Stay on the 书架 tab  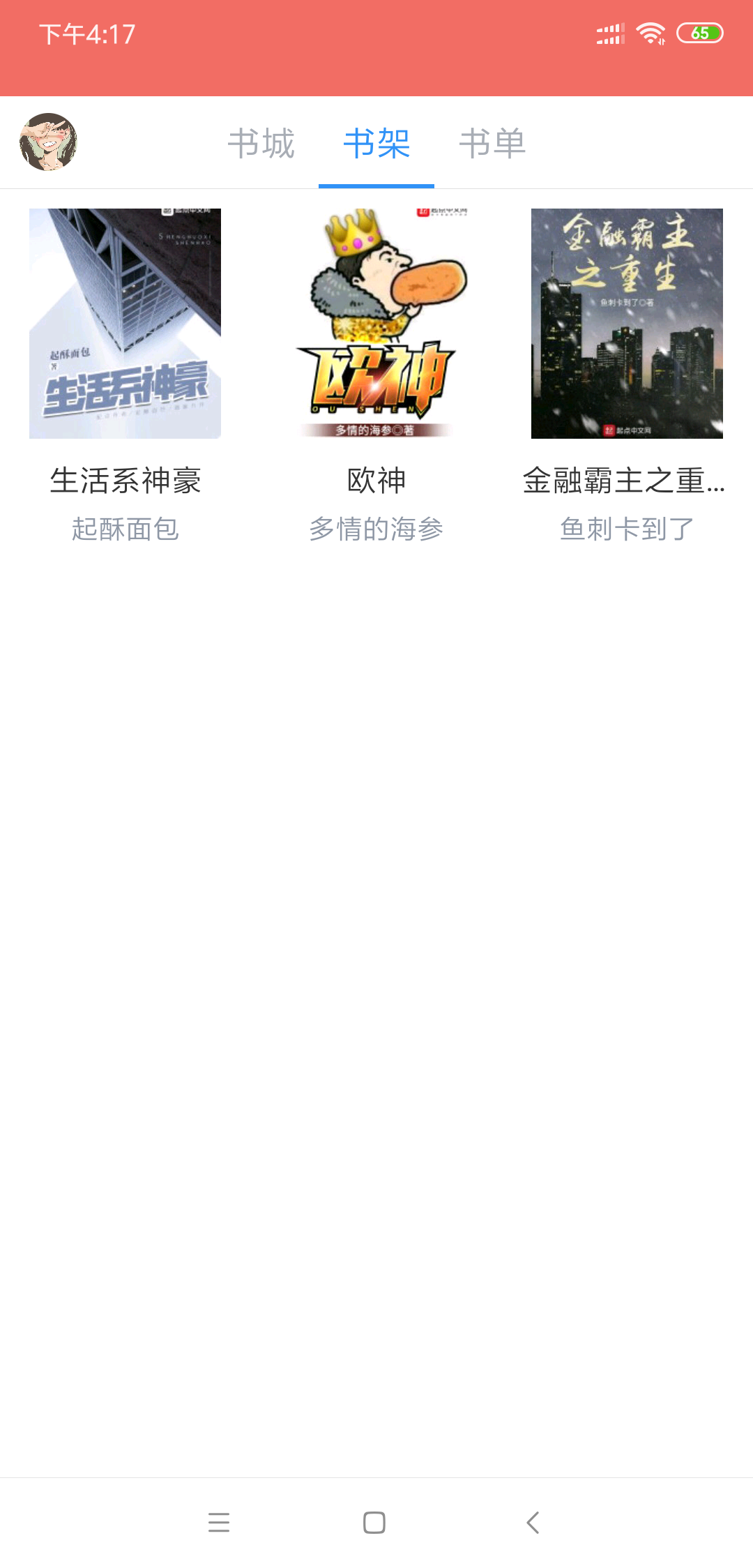pyautogui.click(x=376, y=143)
